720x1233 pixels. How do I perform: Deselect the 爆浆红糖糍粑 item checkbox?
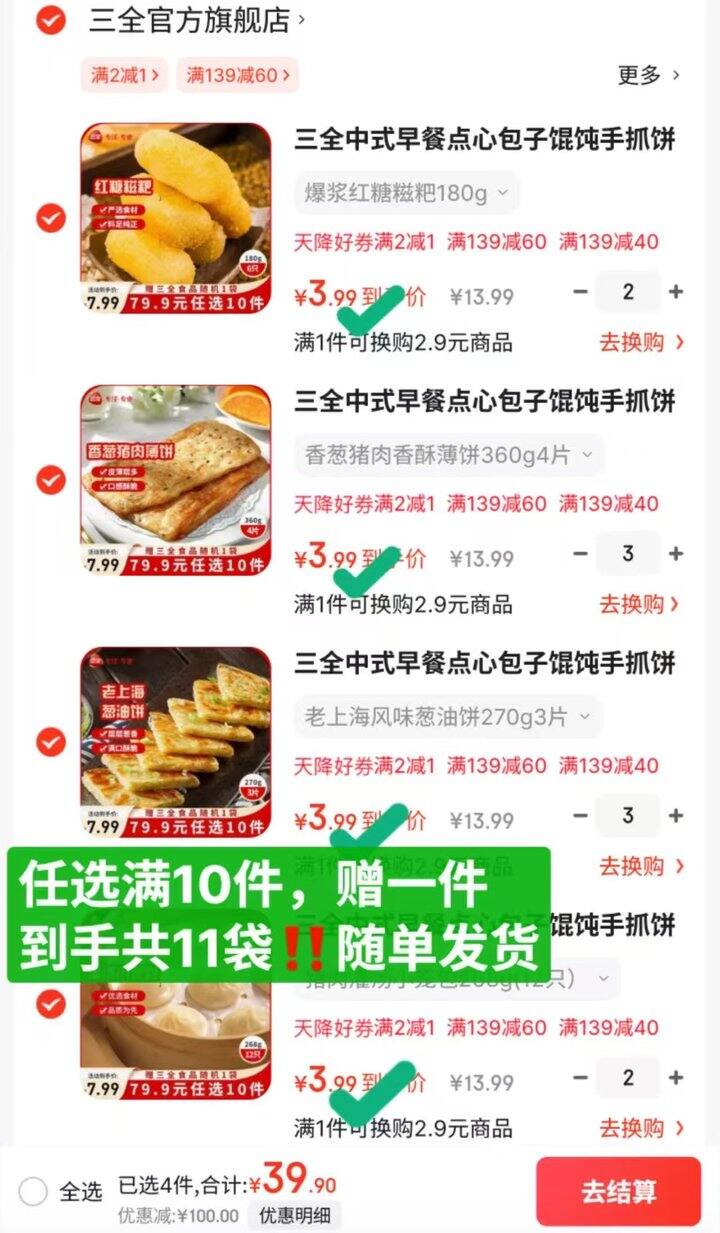51,218
